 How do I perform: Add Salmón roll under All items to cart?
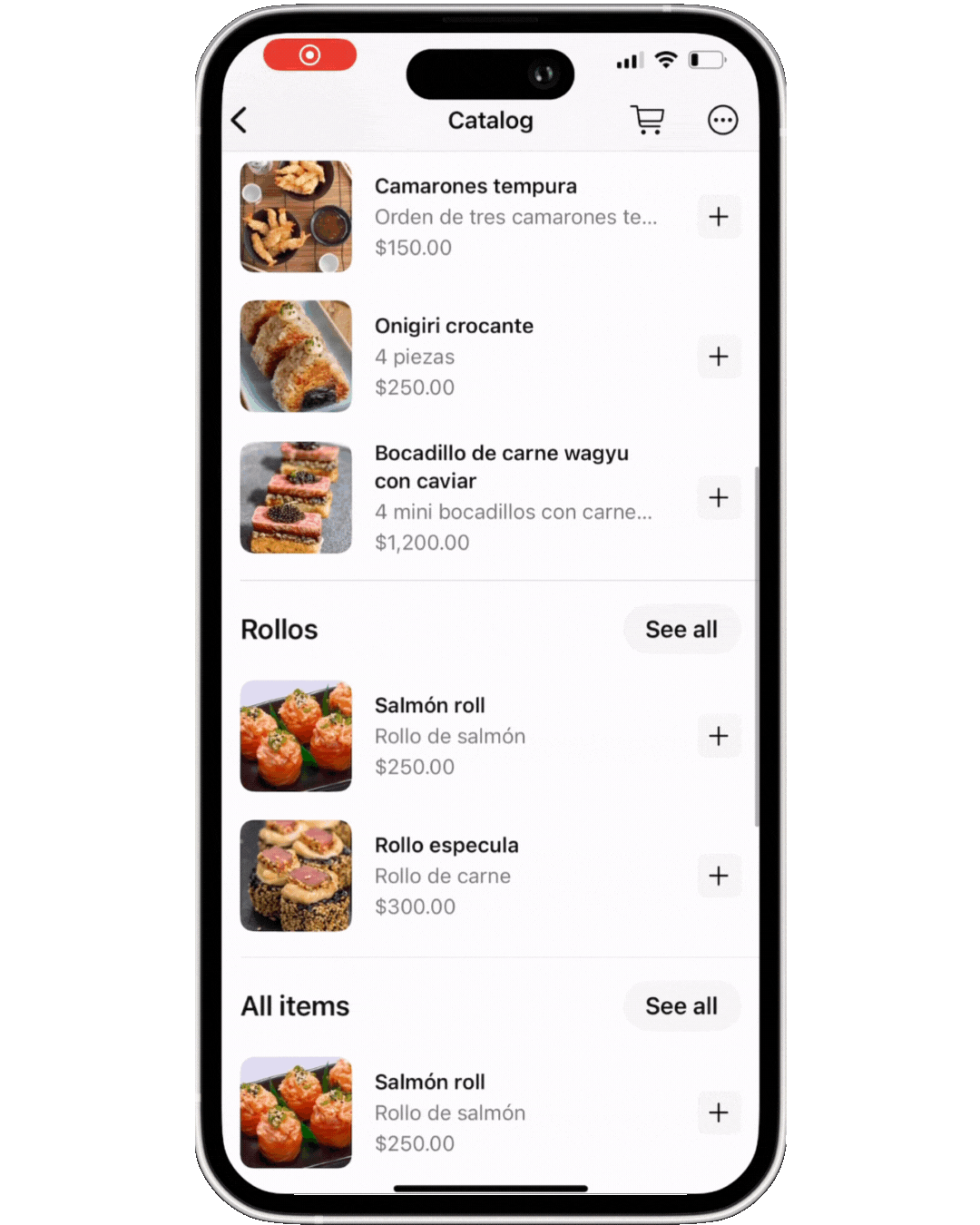coord(719,1112)
